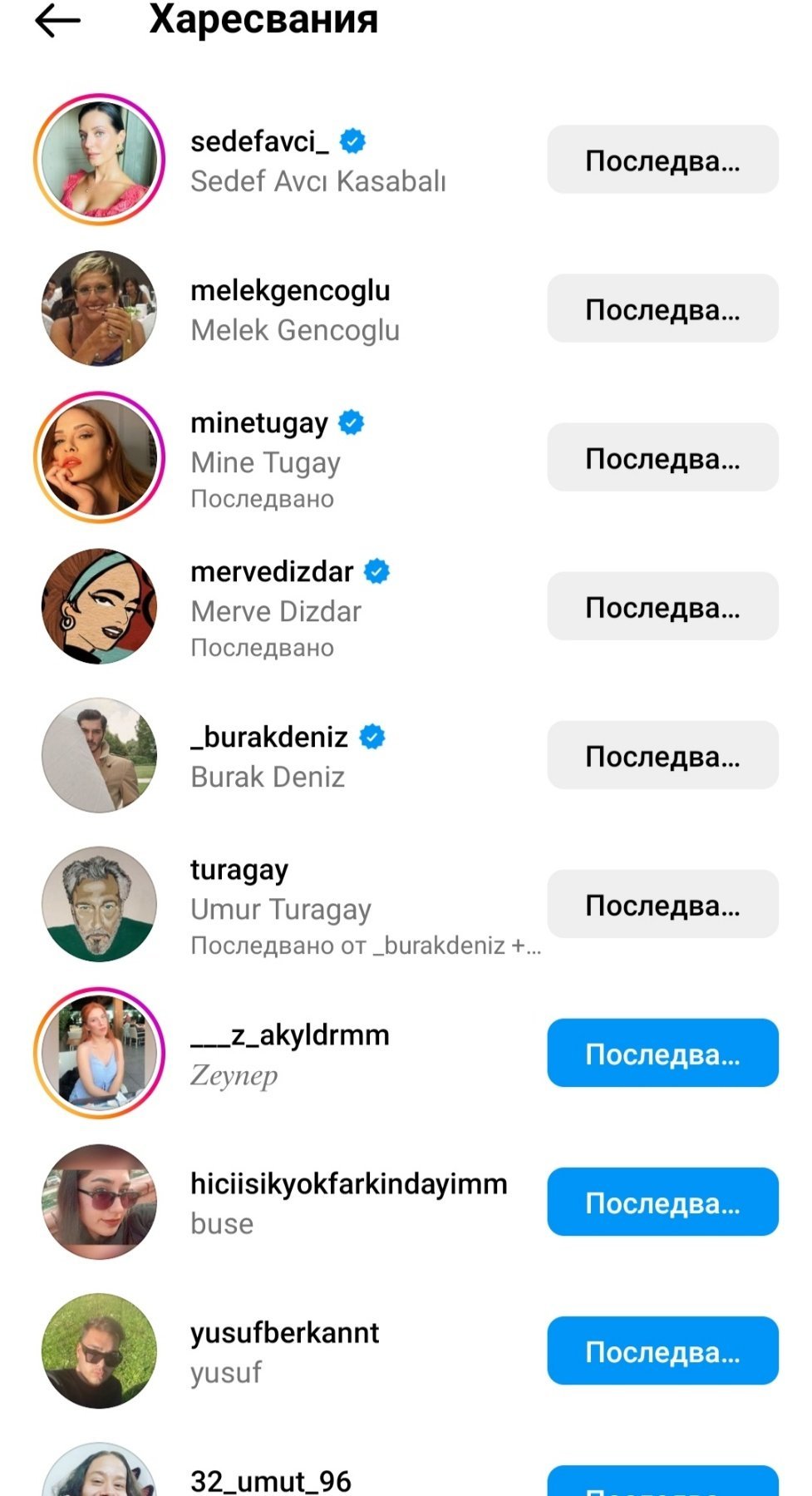Screen dimensions: 812x1496
Task: Open the yusufberkannt profile row
Action: tap(284, 1350)
